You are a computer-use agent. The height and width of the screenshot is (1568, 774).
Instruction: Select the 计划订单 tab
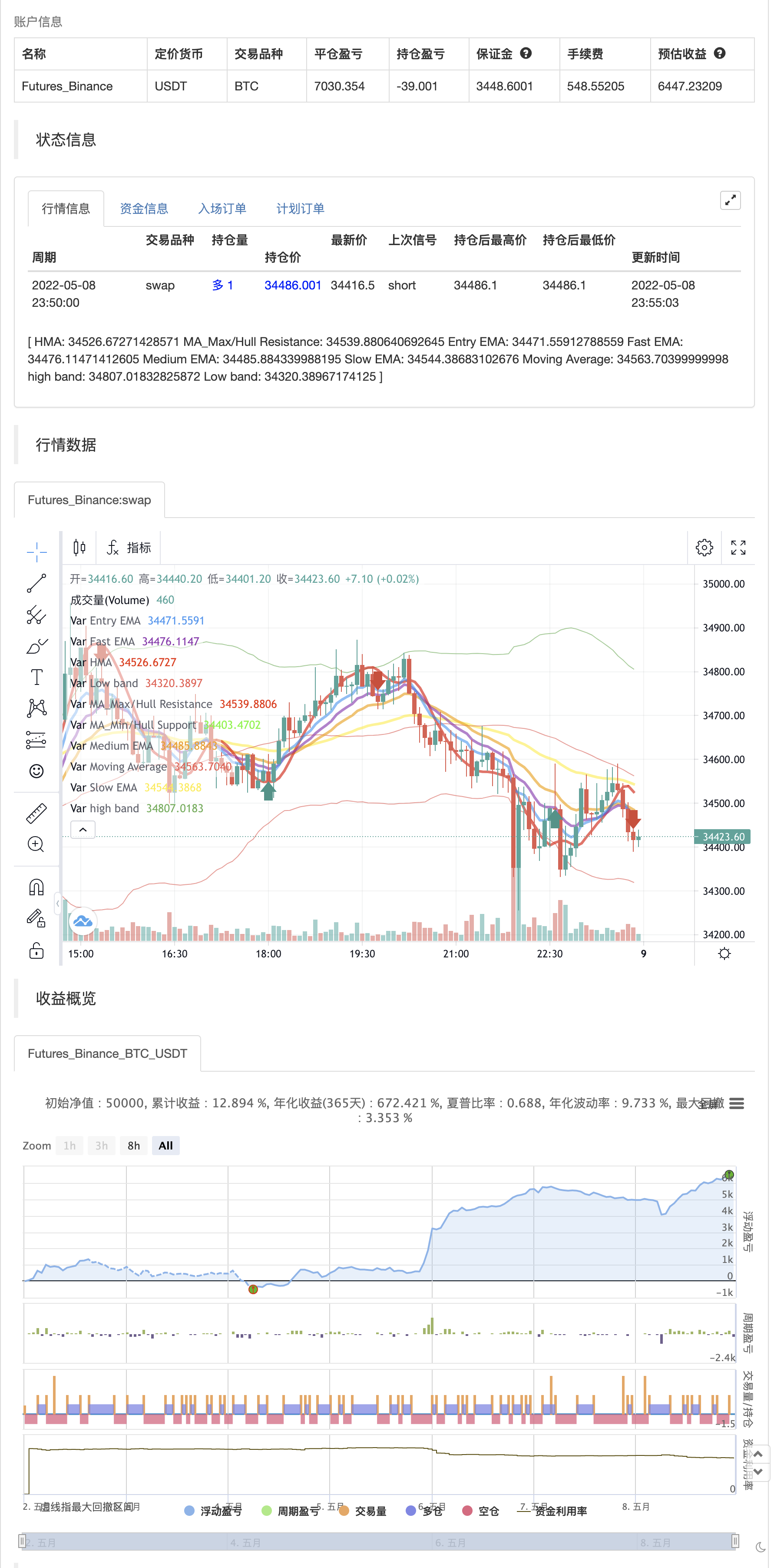pyautogui.click(x=300, y=209)
